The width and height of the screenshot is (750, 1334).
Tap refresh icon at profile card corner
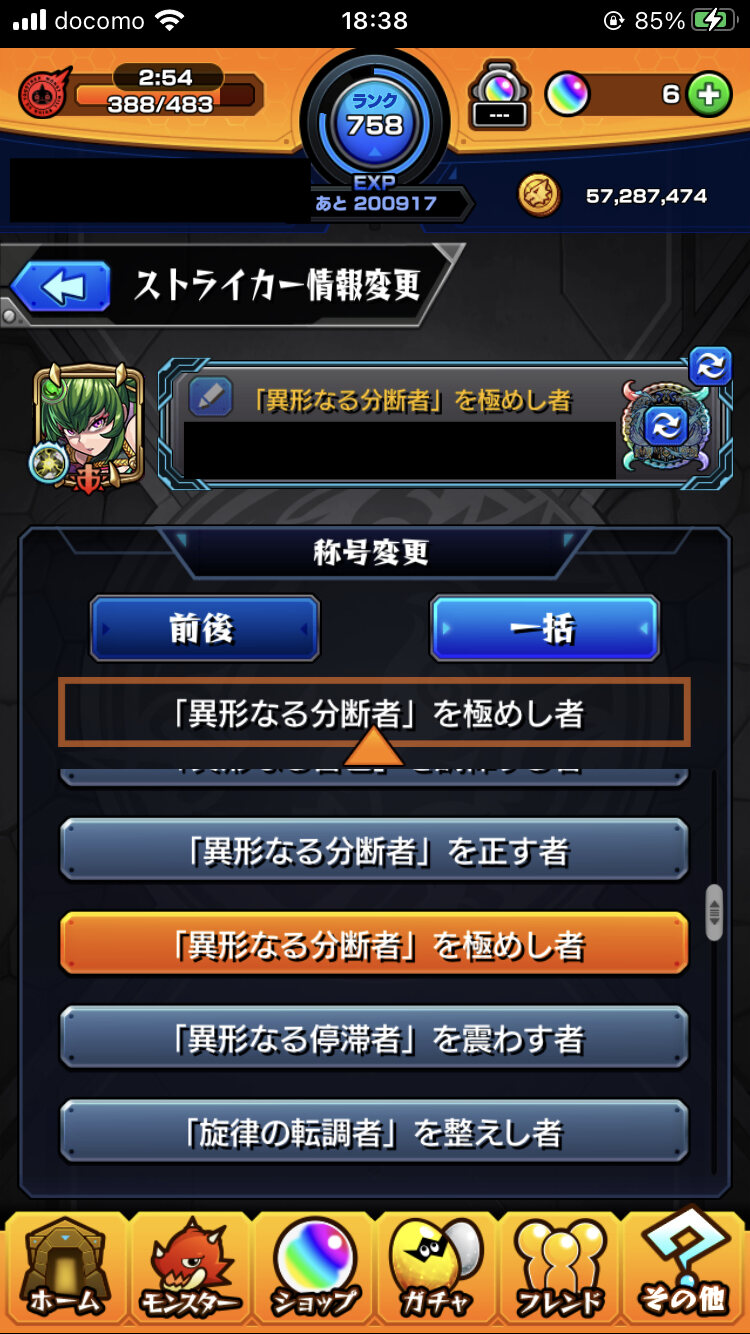coord(710,367)
